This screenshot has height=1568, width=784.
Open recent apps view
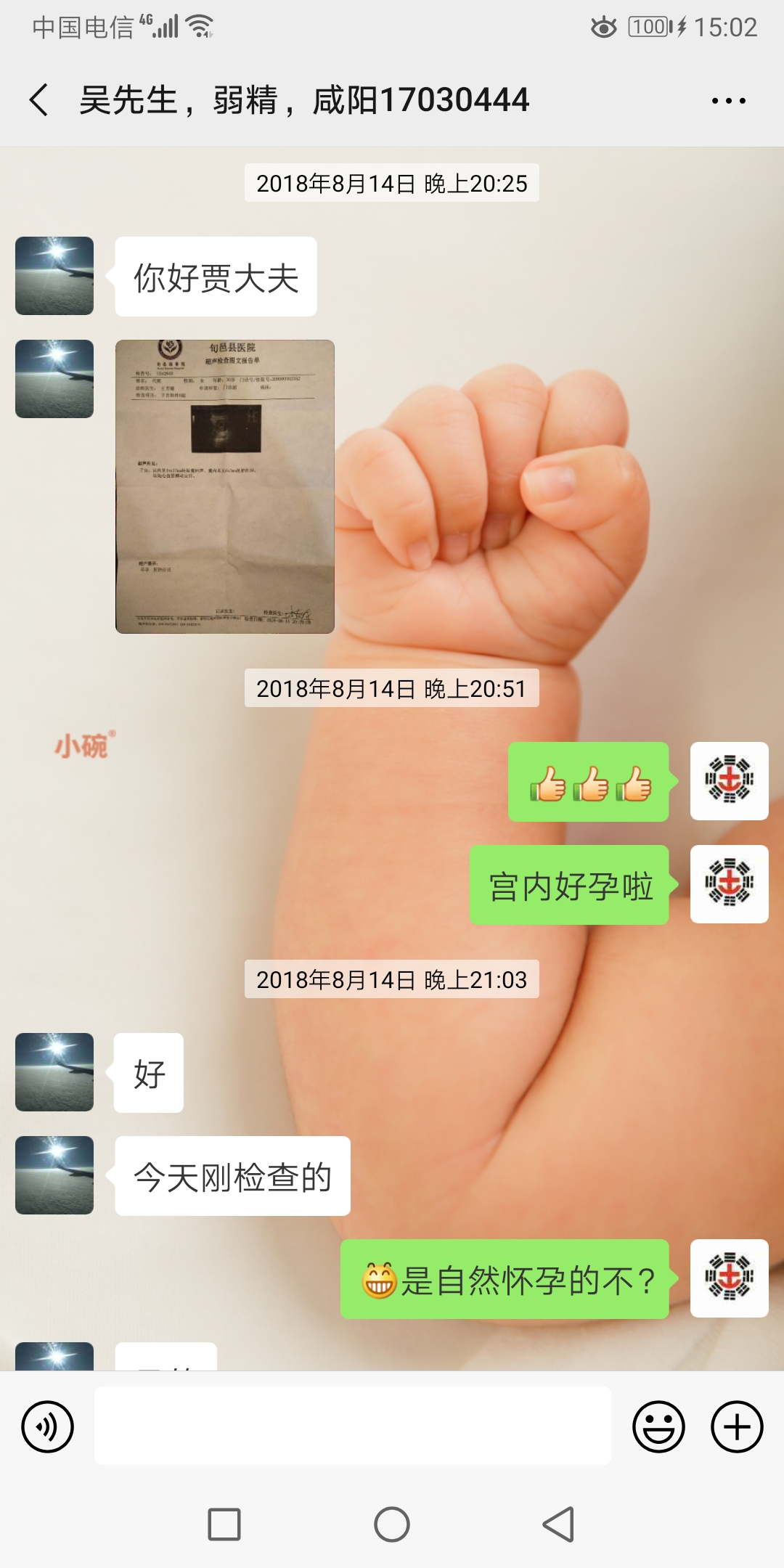click(224, 1524)
